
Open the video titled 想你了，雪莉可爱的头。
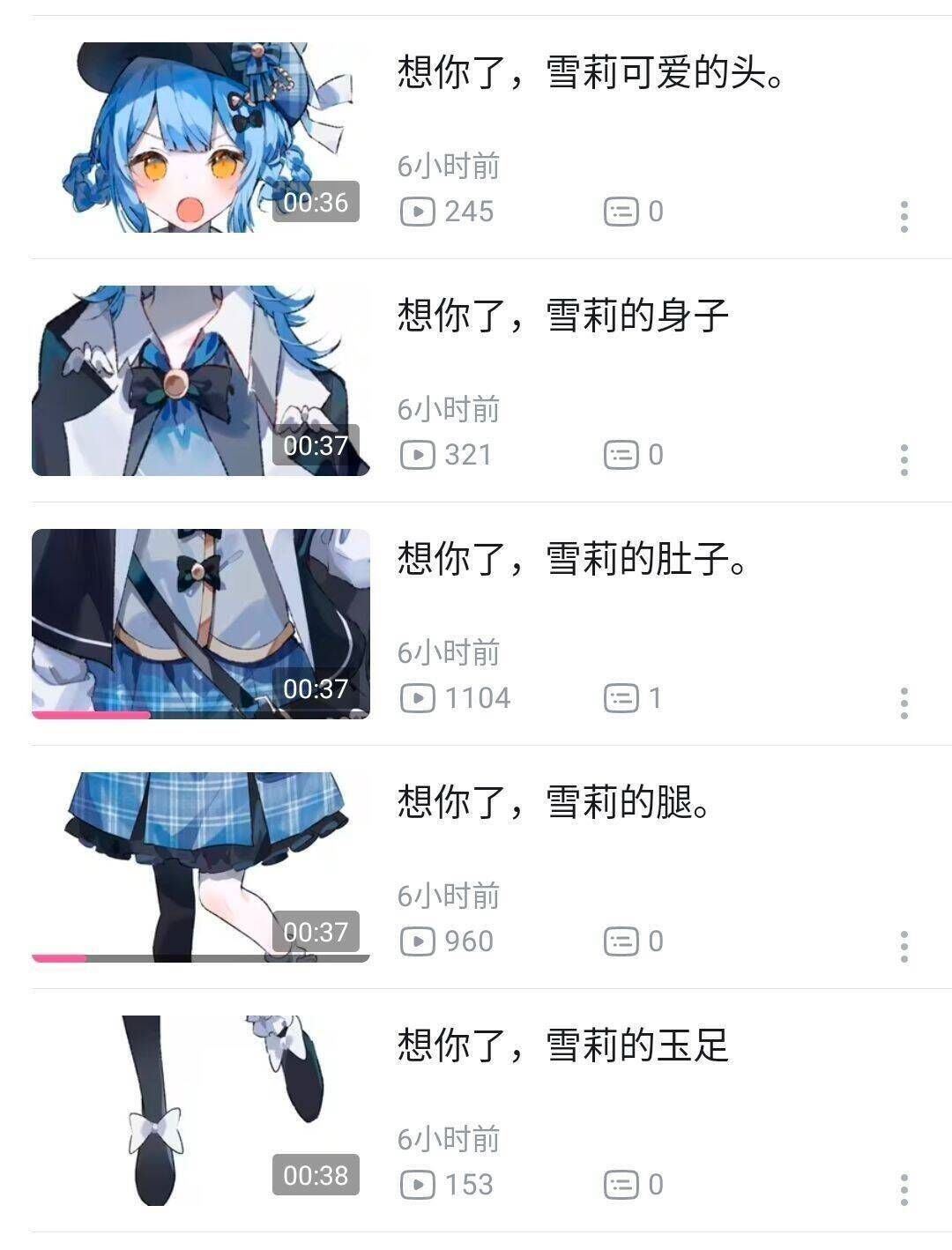(x=592, y=73)
